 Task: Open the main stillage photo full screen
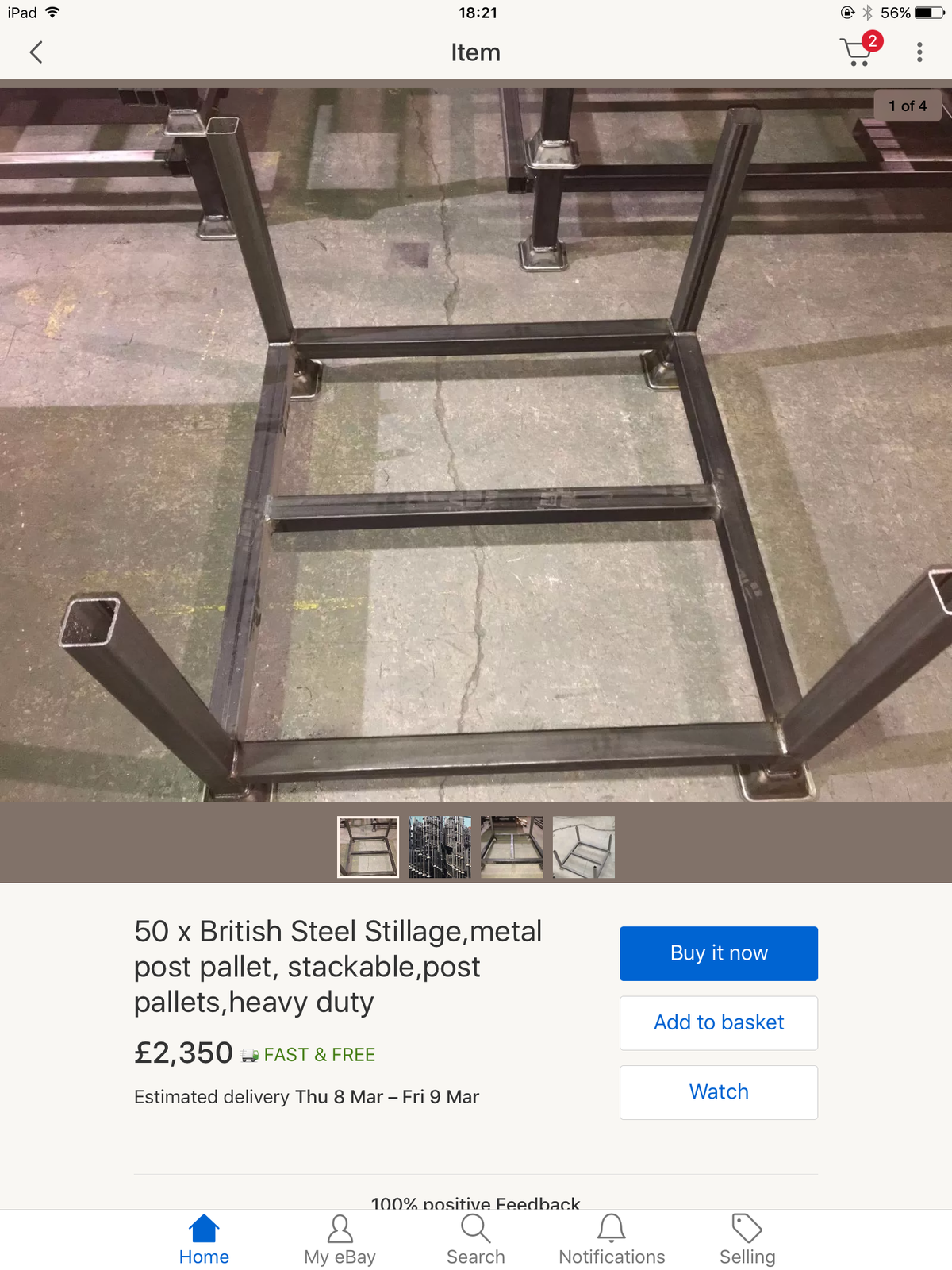tap(476, 444)
